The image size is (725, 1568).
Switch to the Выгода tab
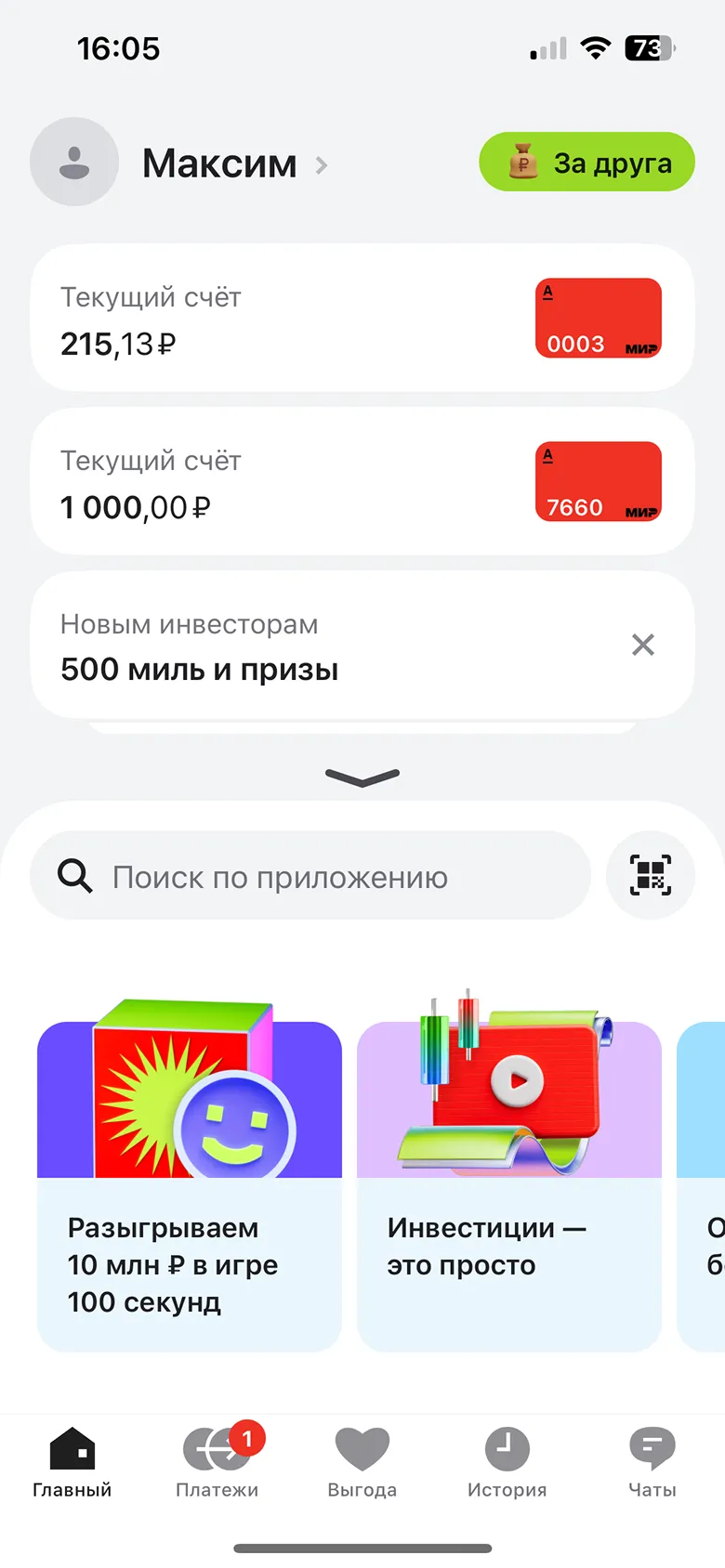pos(362,1463)
